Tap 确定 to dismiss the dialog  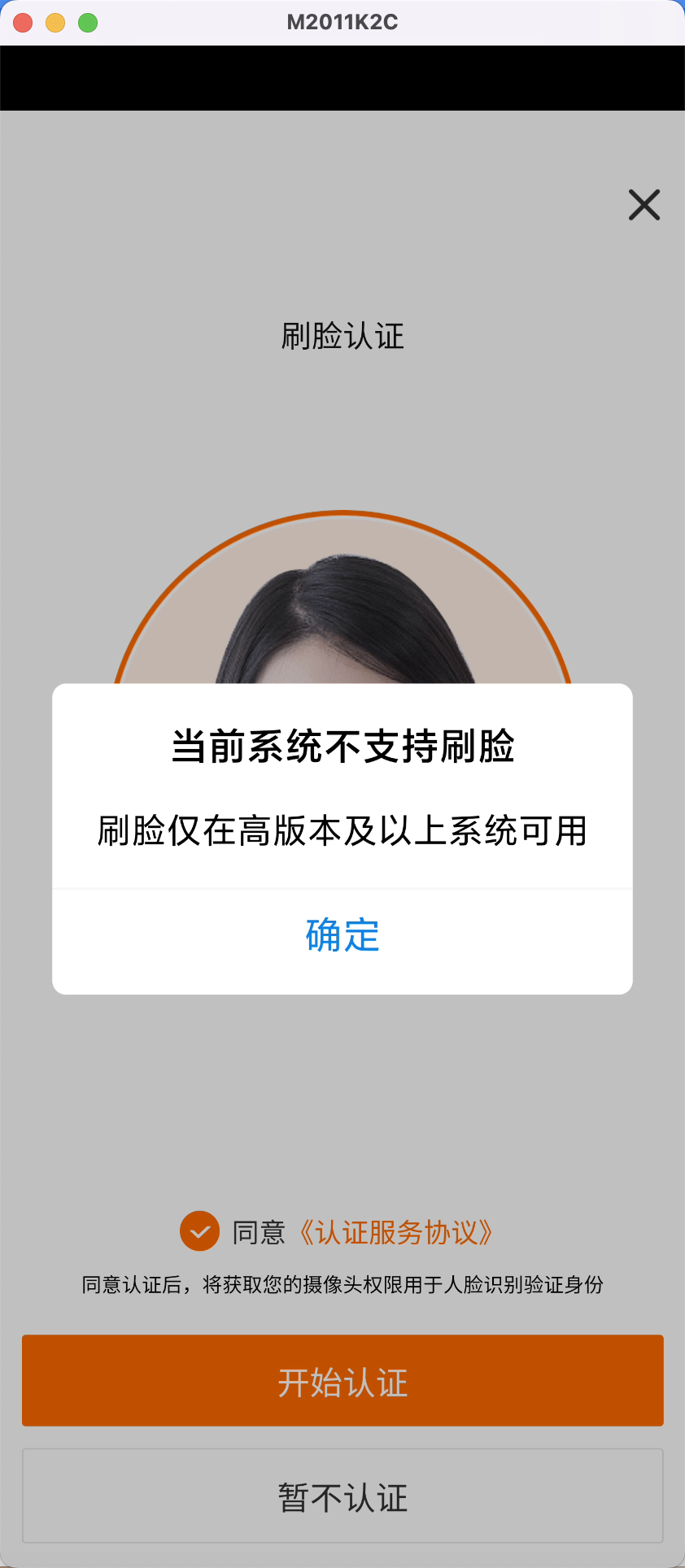tap(342, 935)
